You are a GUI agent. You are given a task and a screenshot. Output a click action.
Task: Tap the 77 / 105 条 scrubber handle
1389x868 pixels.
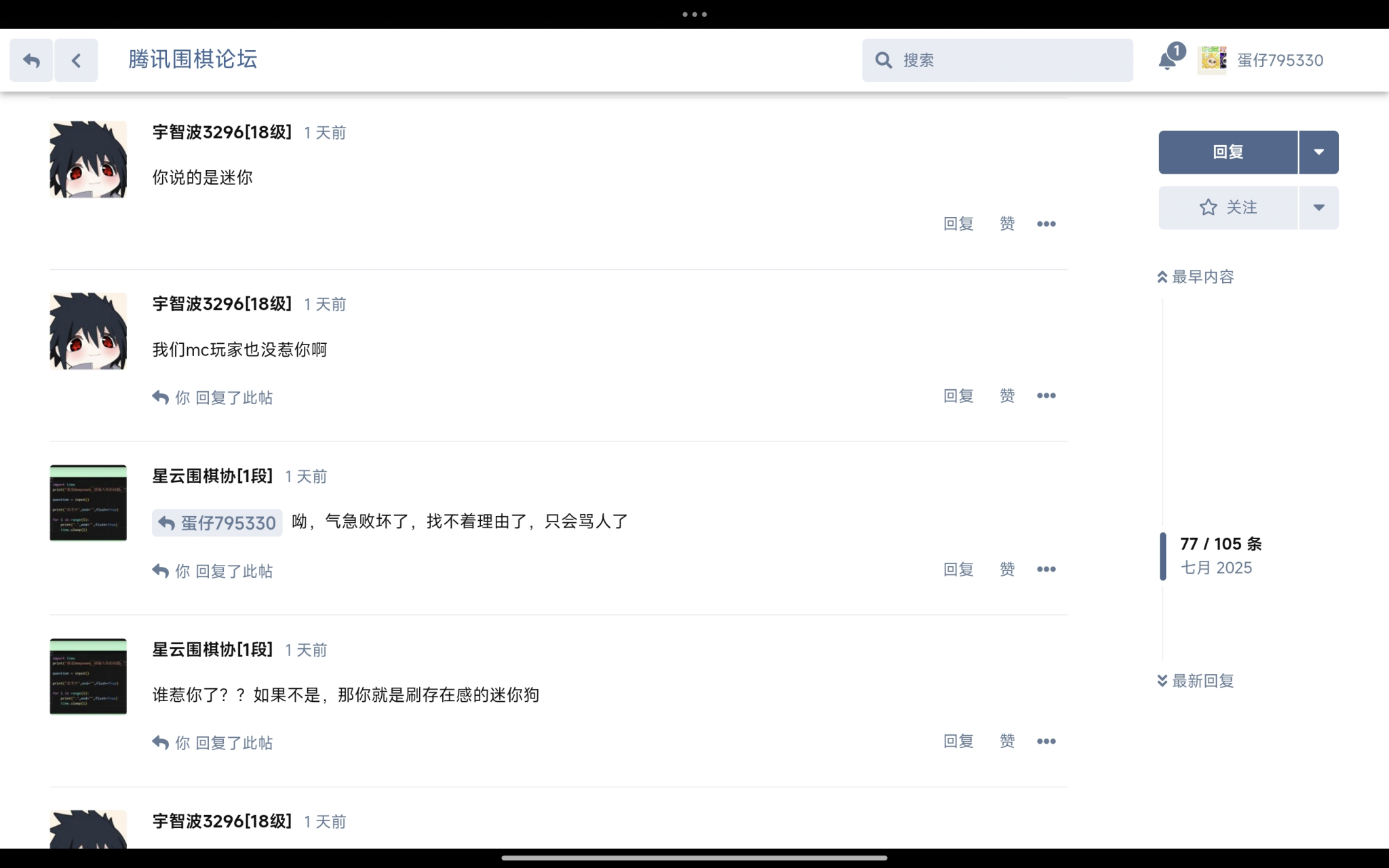1163,556
